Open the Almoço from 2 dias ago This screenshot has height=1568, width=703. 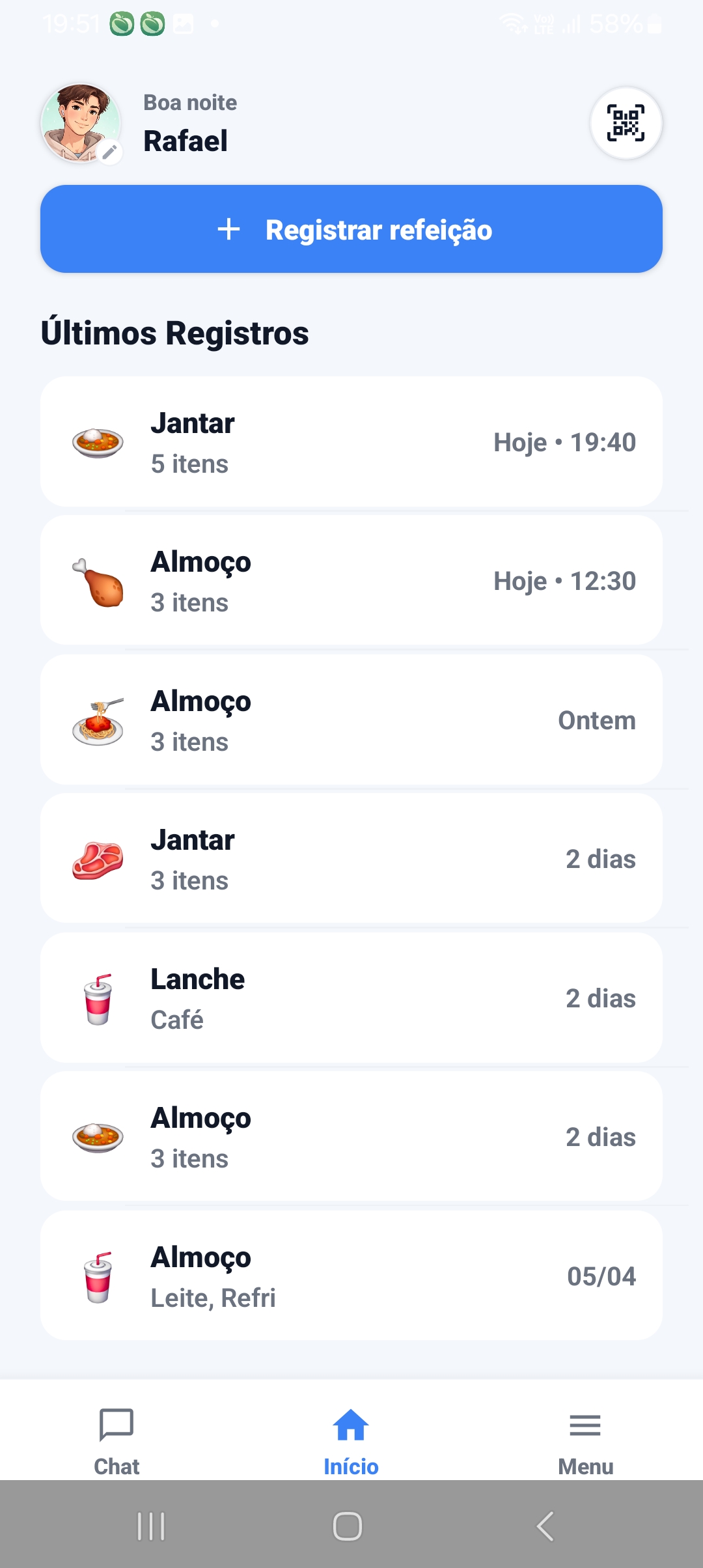click(x=351, y=1136)
